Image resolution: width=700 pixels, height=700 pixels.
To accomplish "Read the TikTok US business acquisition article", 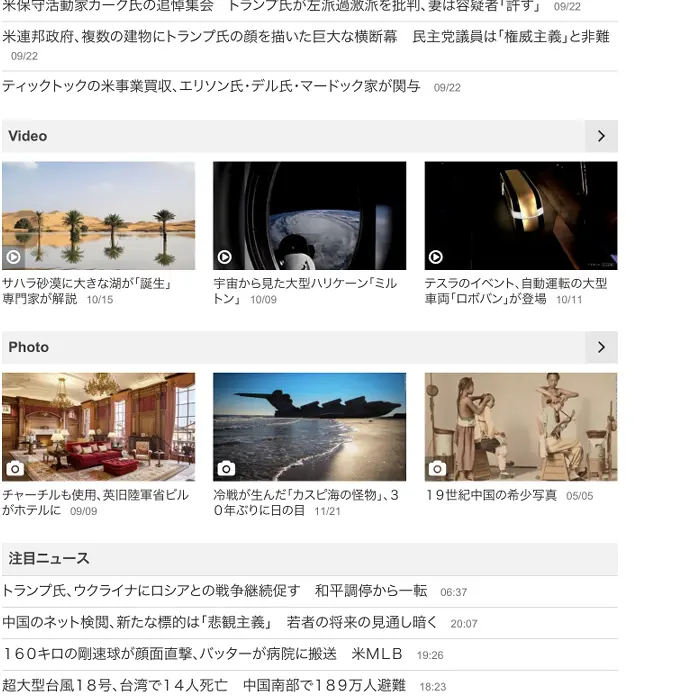I will tap(211, 87).
